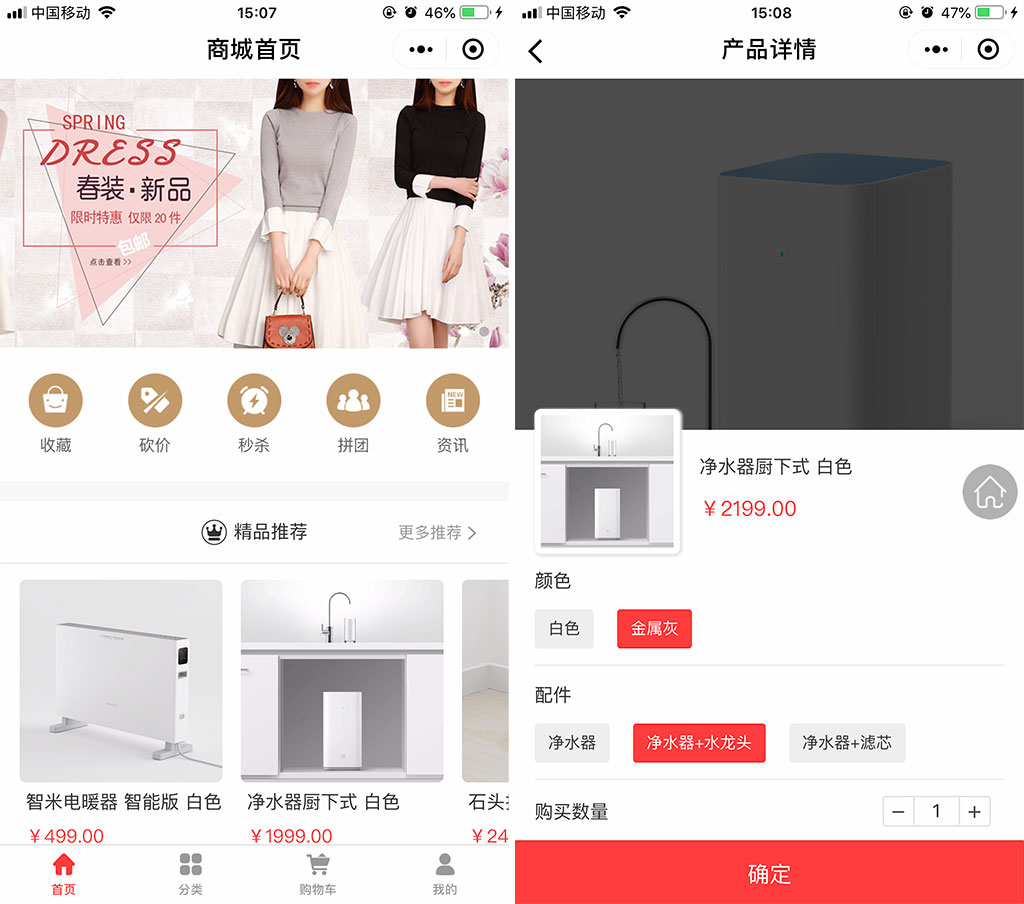View 更多推荐 recommendations
The image size is (1024, 904).
tap(437, 533)
